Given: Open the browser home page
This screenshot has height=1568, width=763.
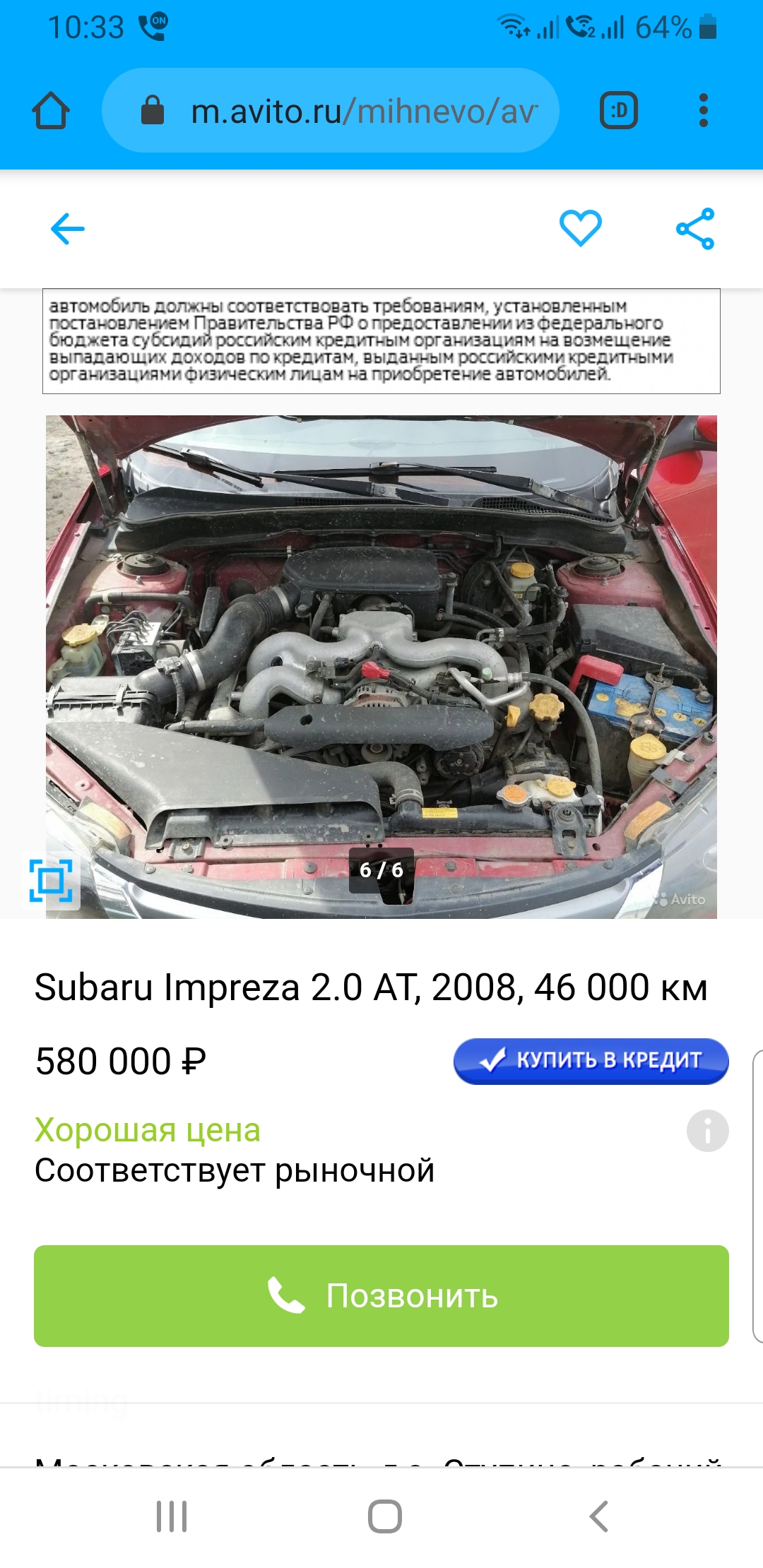Looking at the screenshot, I should tap(51, 111).
